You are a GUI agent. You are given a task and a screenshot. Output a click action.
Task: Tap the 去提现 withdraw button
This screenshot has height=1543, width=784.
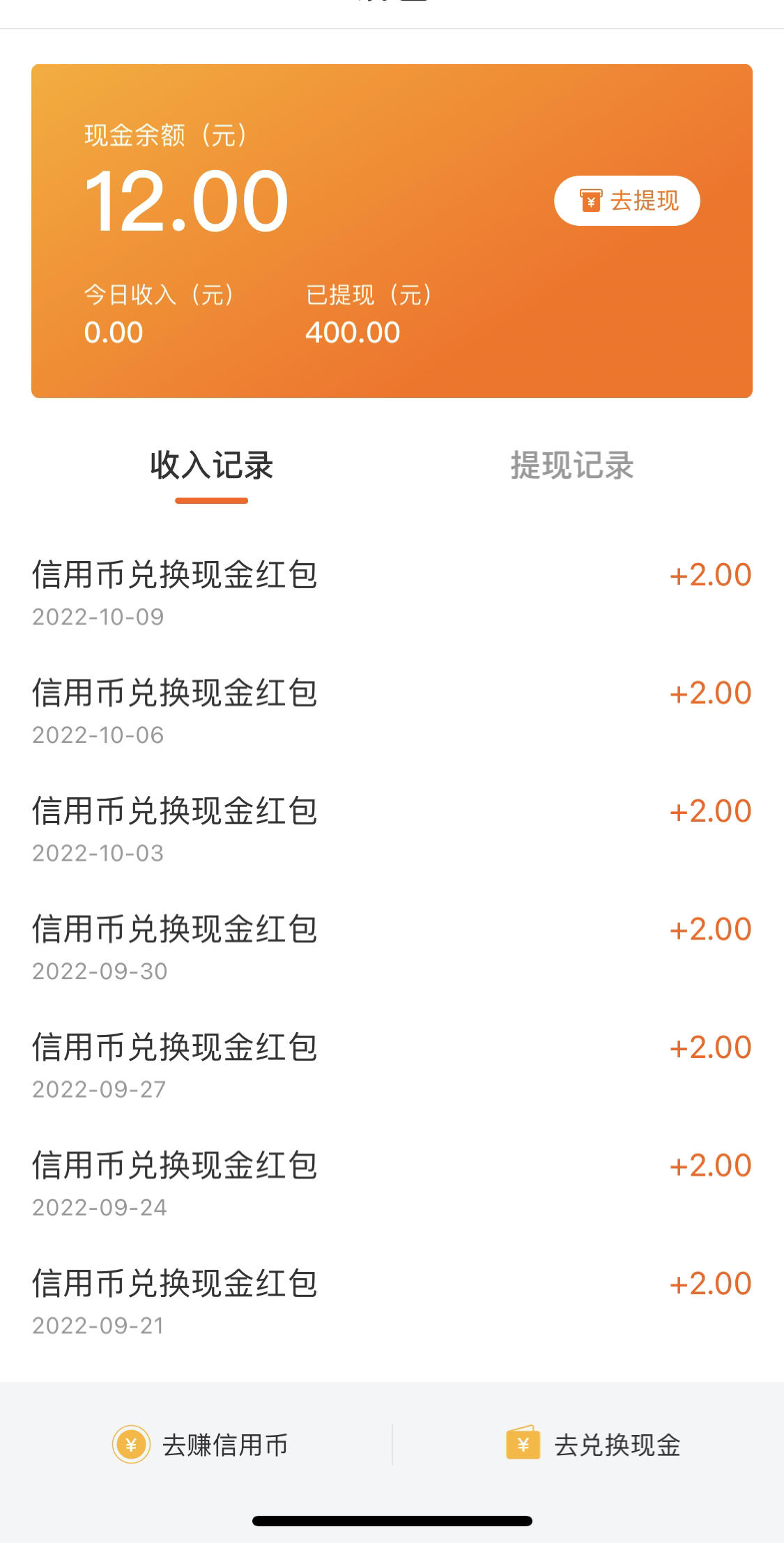[x=627, y=201]
